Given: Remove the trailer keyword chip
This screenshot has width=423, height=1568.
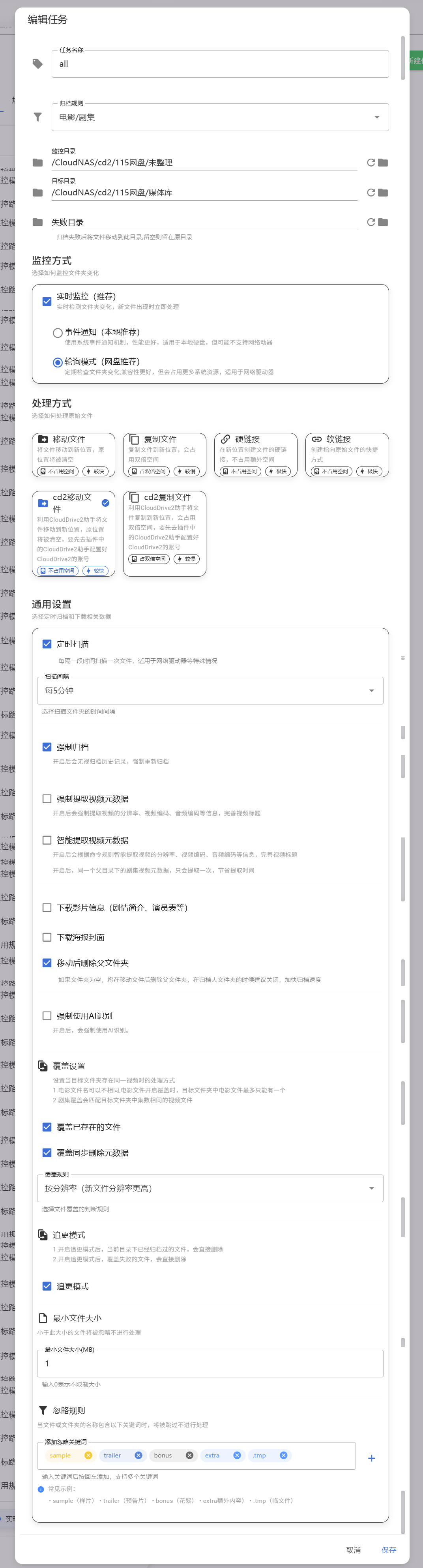Looking at the screenshot, I should 138,1456.
